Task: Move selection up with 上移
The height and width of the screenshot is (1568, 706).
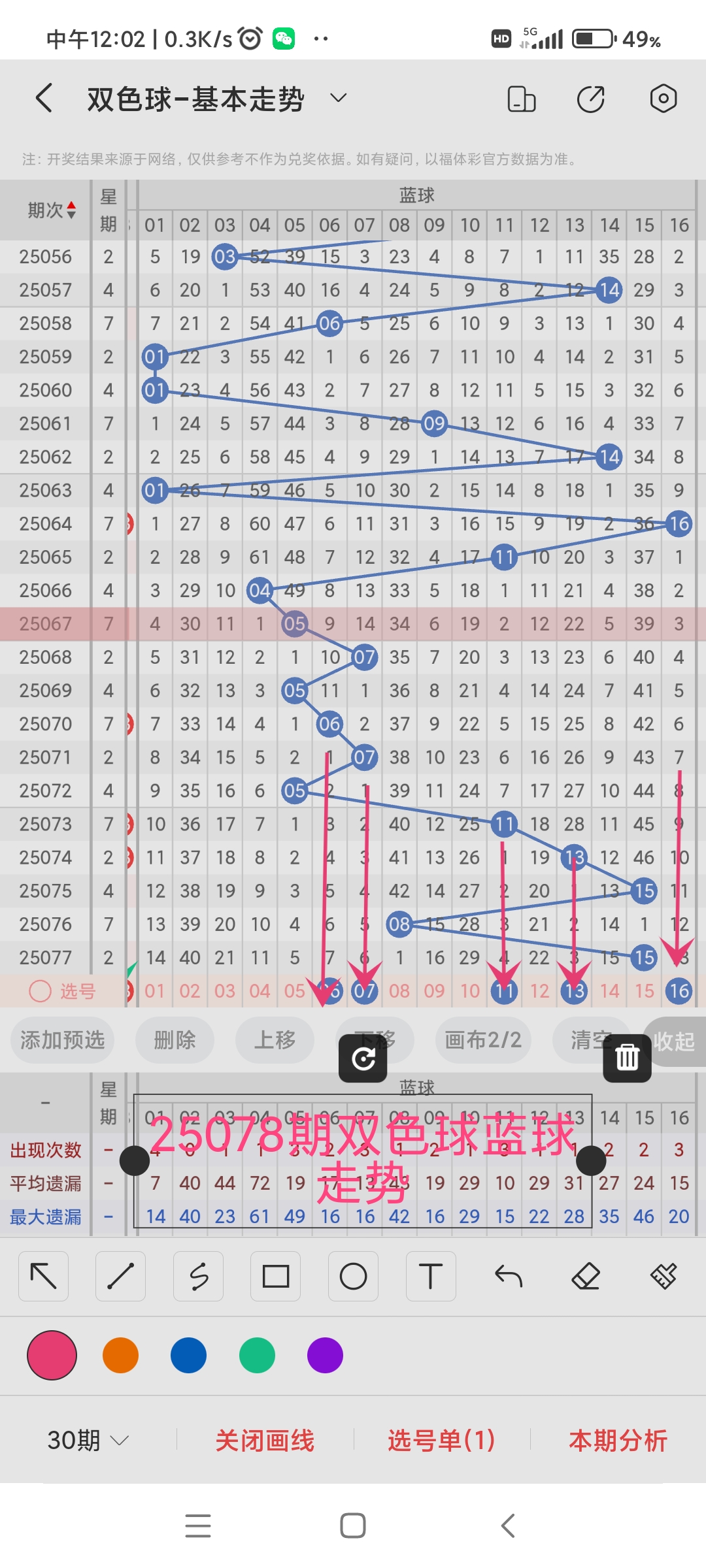Action: tap(275, 1039)
